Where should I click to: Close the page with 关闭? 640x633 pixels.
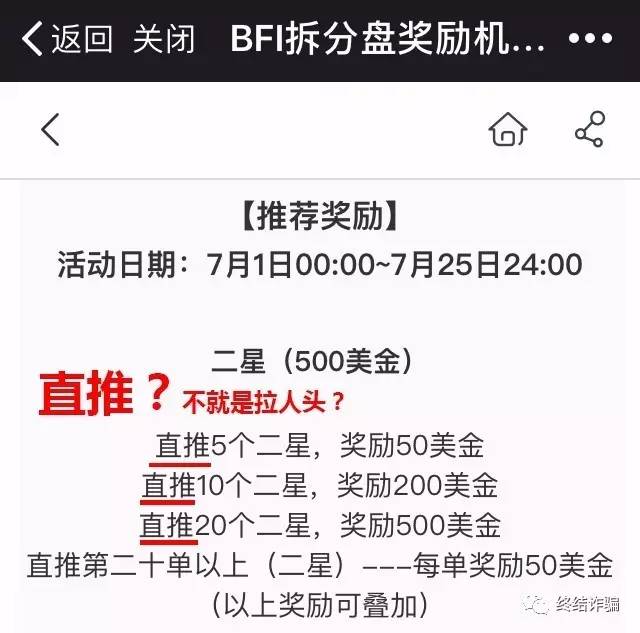(164, 40)
